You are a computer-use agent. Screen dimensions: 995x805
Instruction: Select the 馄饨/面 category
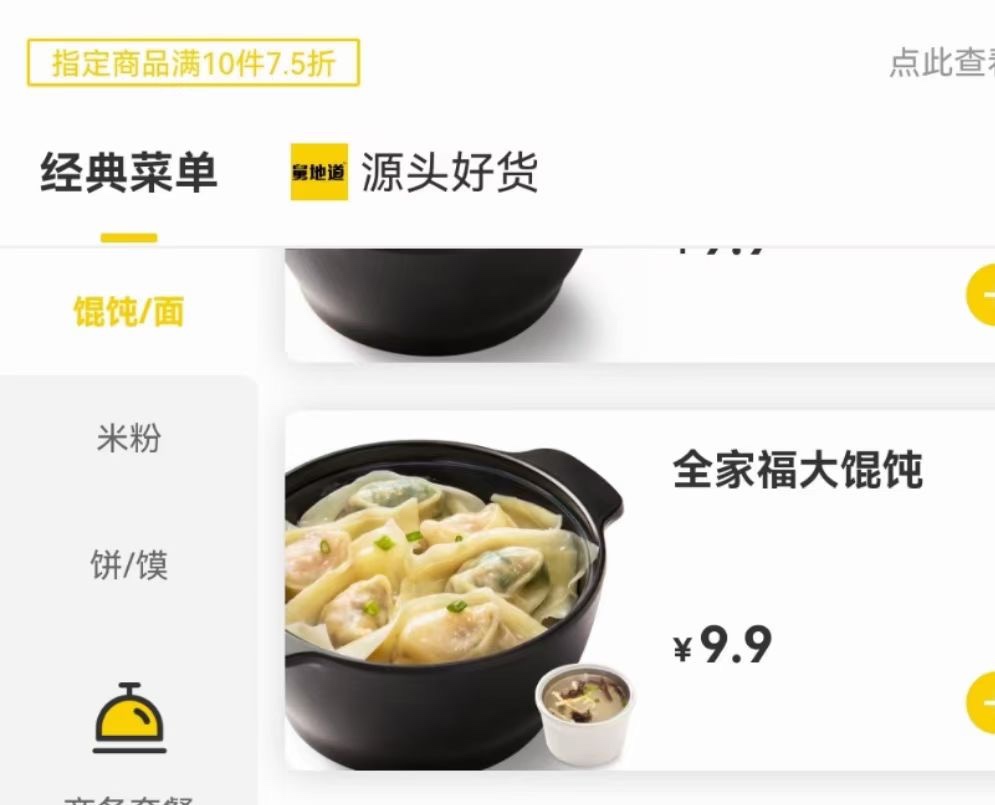coord(128,312)
